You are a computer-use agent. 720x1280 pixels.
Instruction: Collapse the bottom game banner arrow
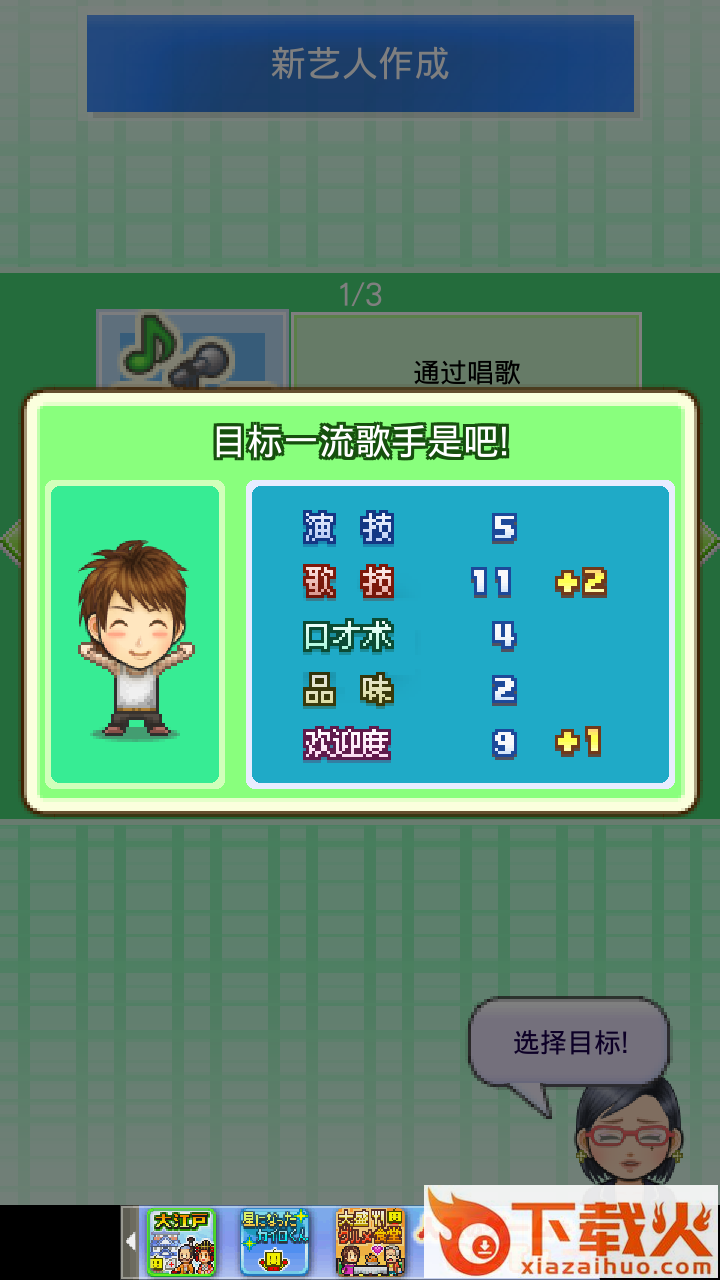click(131, 1242)
